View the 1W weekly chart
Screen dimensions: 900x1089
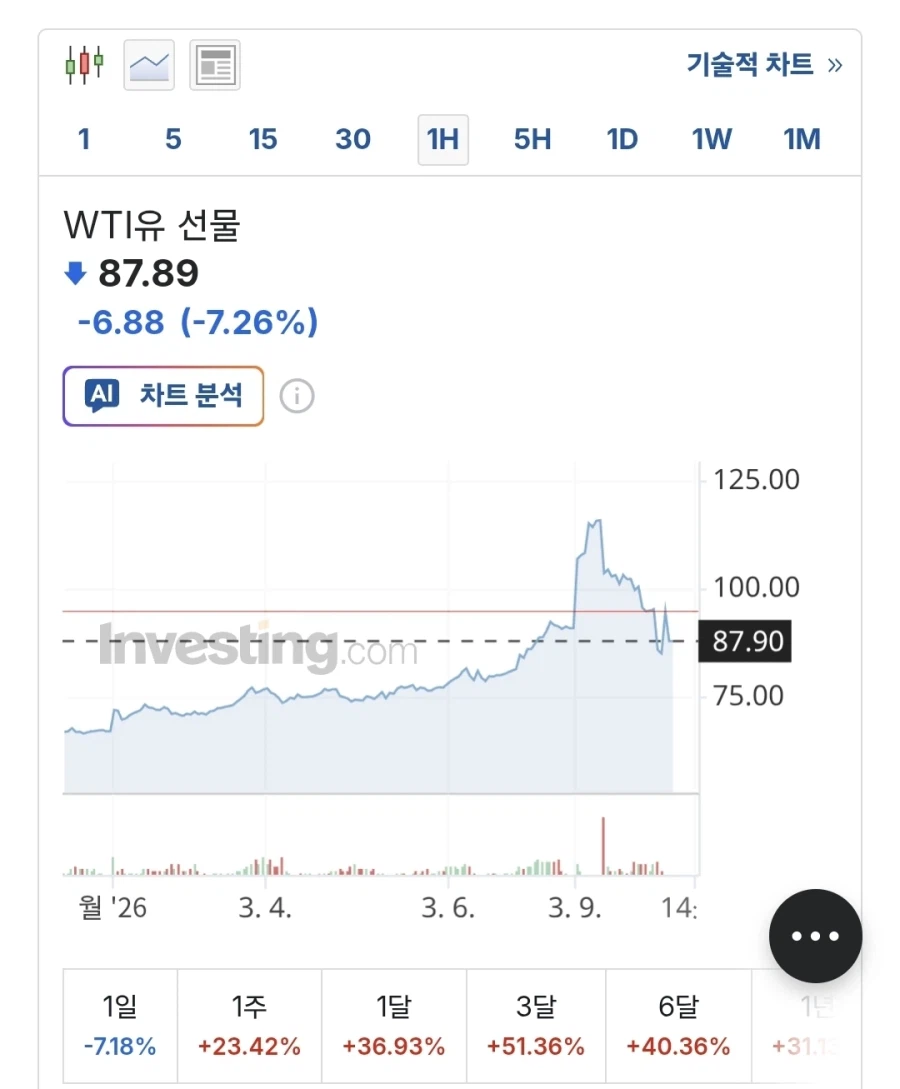(x=711, y=140)
